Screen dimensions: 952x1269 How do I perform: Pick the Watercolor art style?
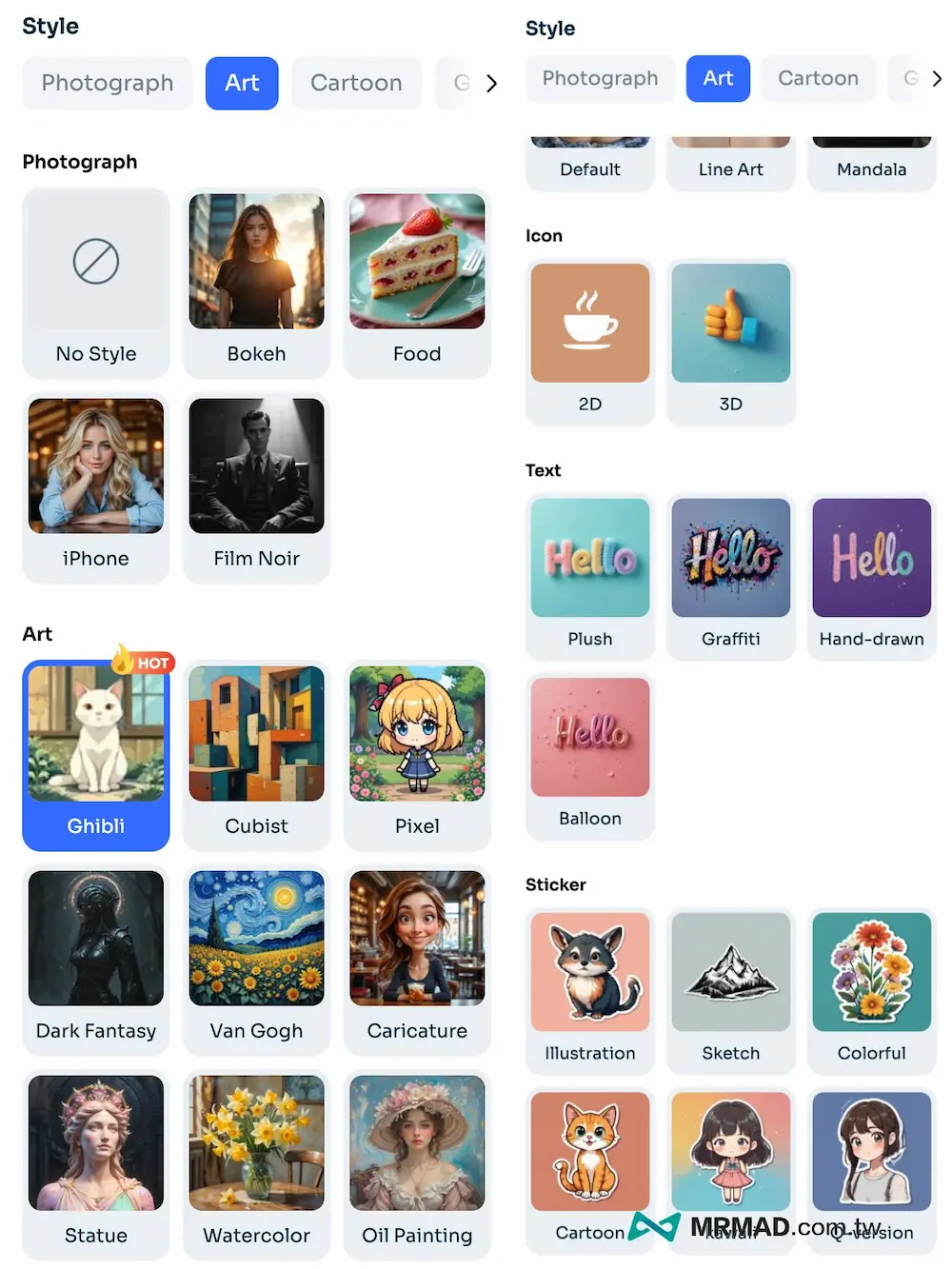[256, 1164]
